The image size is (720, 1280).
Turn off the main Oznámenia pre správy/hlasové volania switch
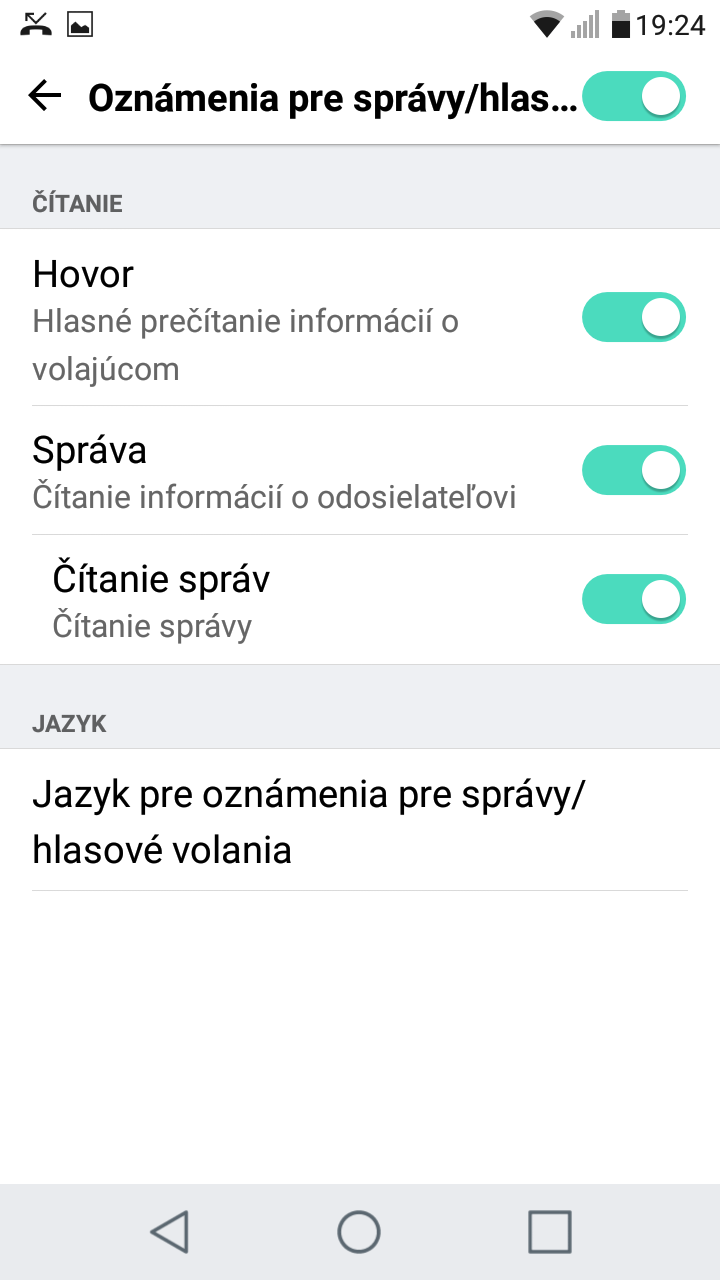point(634,97)
